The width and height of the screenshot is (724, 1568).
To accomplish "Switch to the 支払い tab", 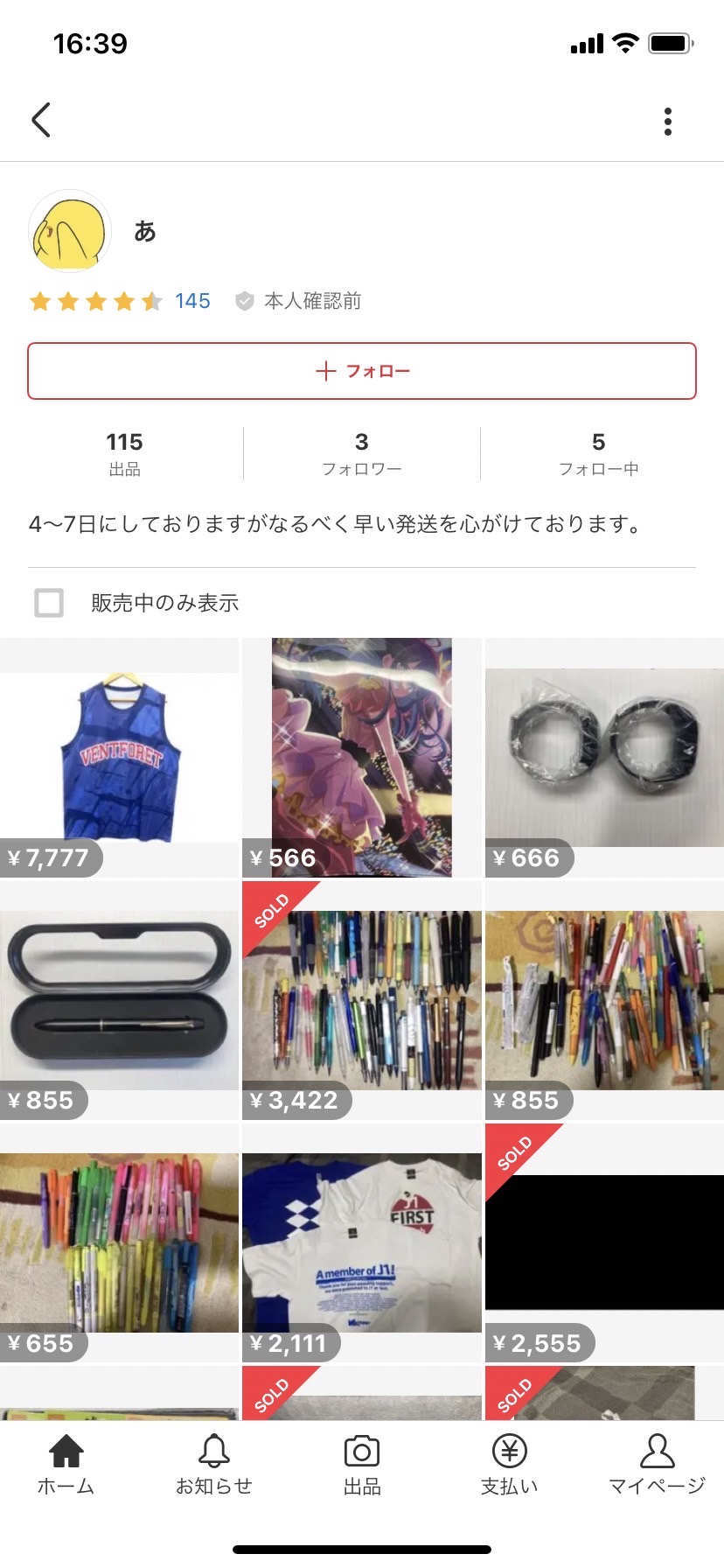I will [x=509, y=1465].
